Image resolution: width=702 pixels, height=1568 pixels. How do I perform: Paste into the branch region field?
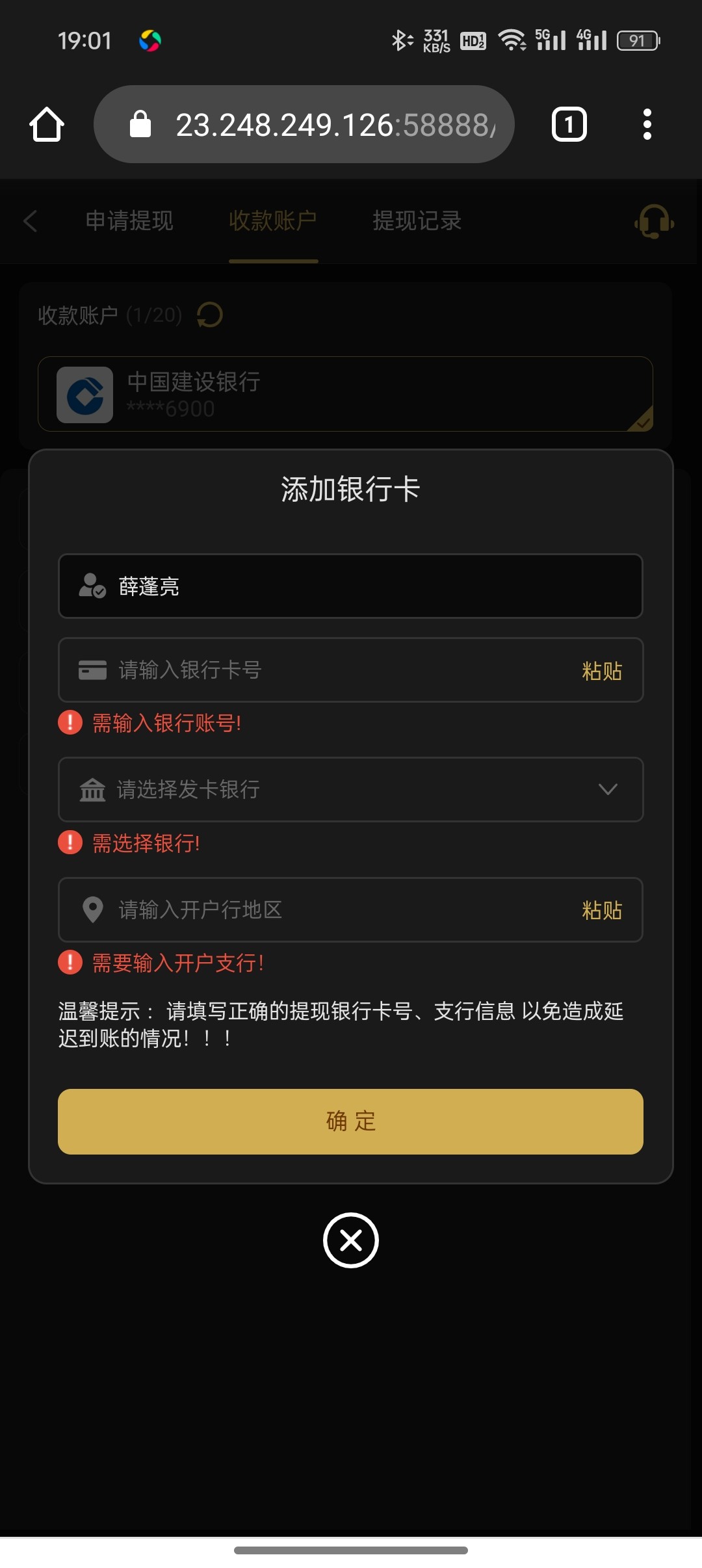coord(602,910)
